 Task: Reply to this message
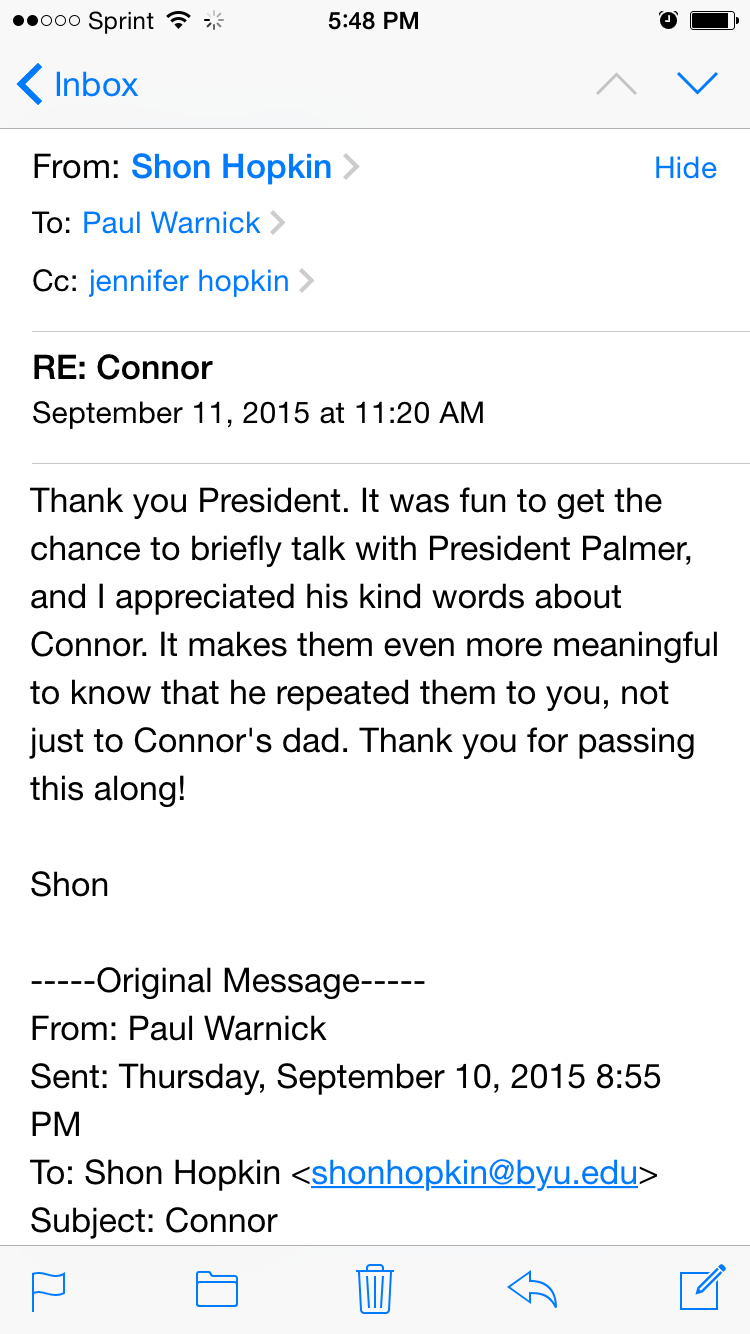coord(532,1289)
